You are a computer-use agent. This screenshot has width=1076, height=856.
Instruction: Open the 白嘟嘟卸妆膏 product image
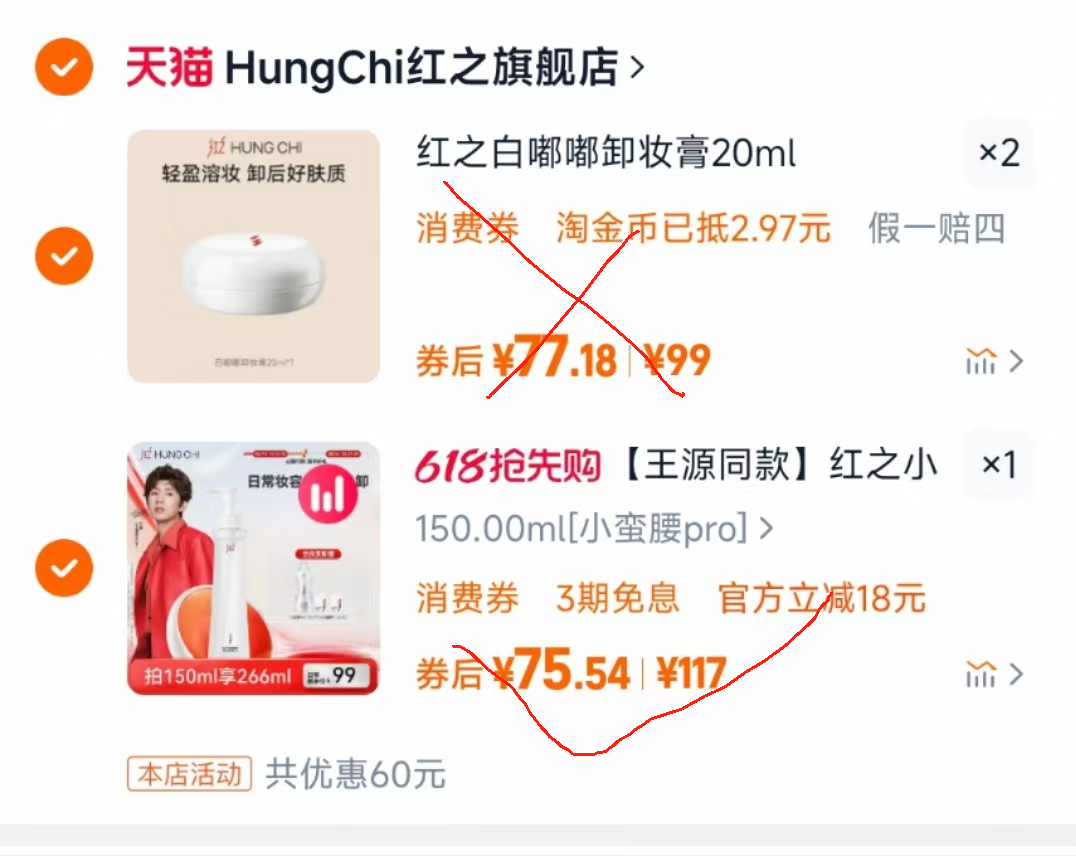click(253, 256)
